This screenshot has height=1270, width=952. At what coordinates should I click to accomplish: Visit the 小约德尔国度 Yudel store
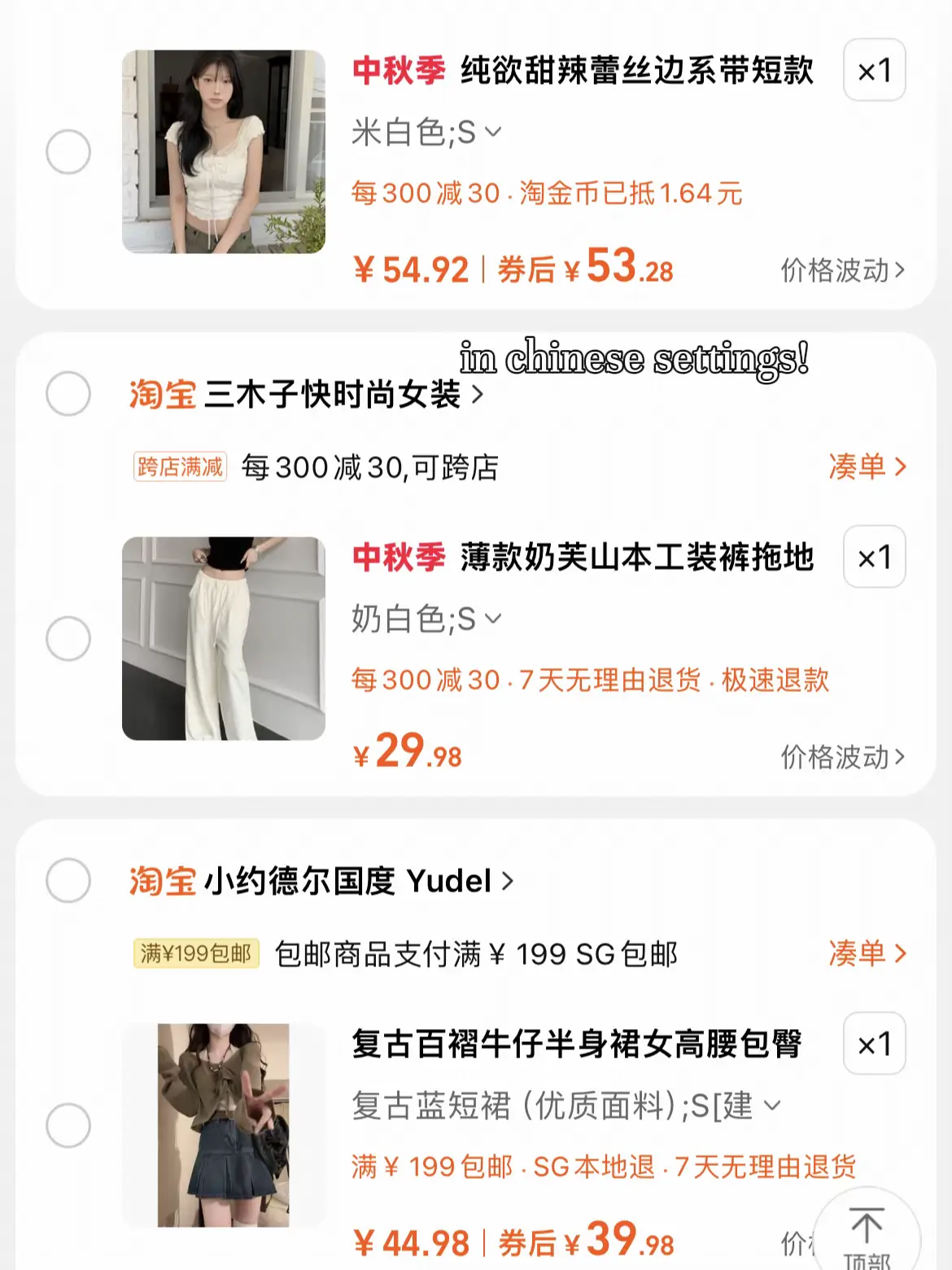pyautogui.click(x=358, y=881)
